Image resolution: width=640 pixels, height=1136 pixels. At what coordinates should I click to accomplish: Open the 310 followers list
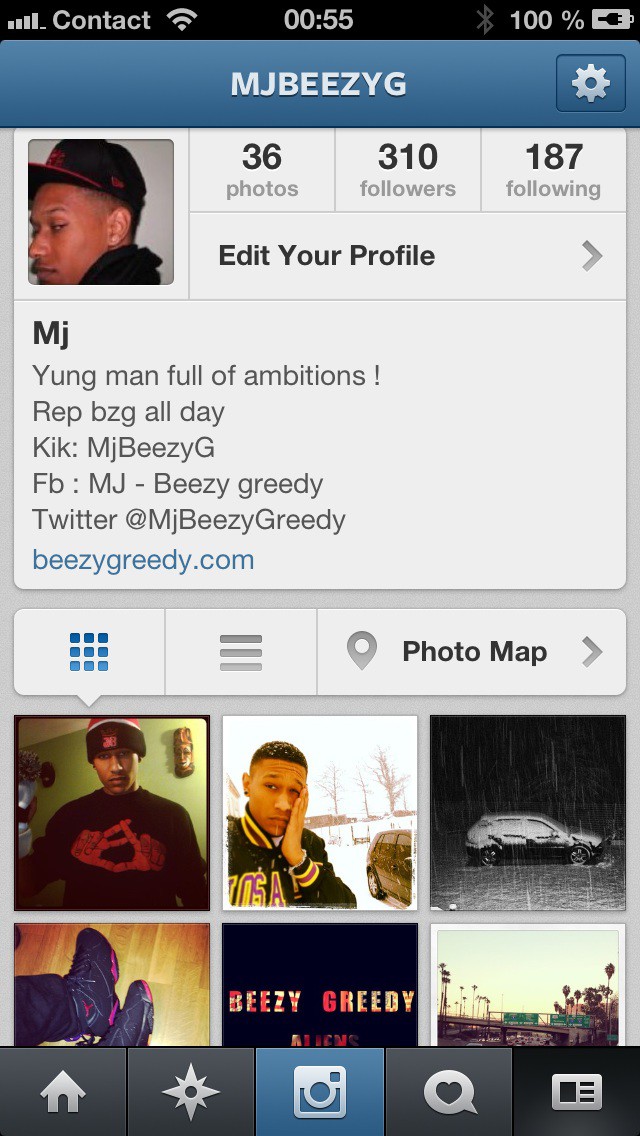tap(407, 170)
